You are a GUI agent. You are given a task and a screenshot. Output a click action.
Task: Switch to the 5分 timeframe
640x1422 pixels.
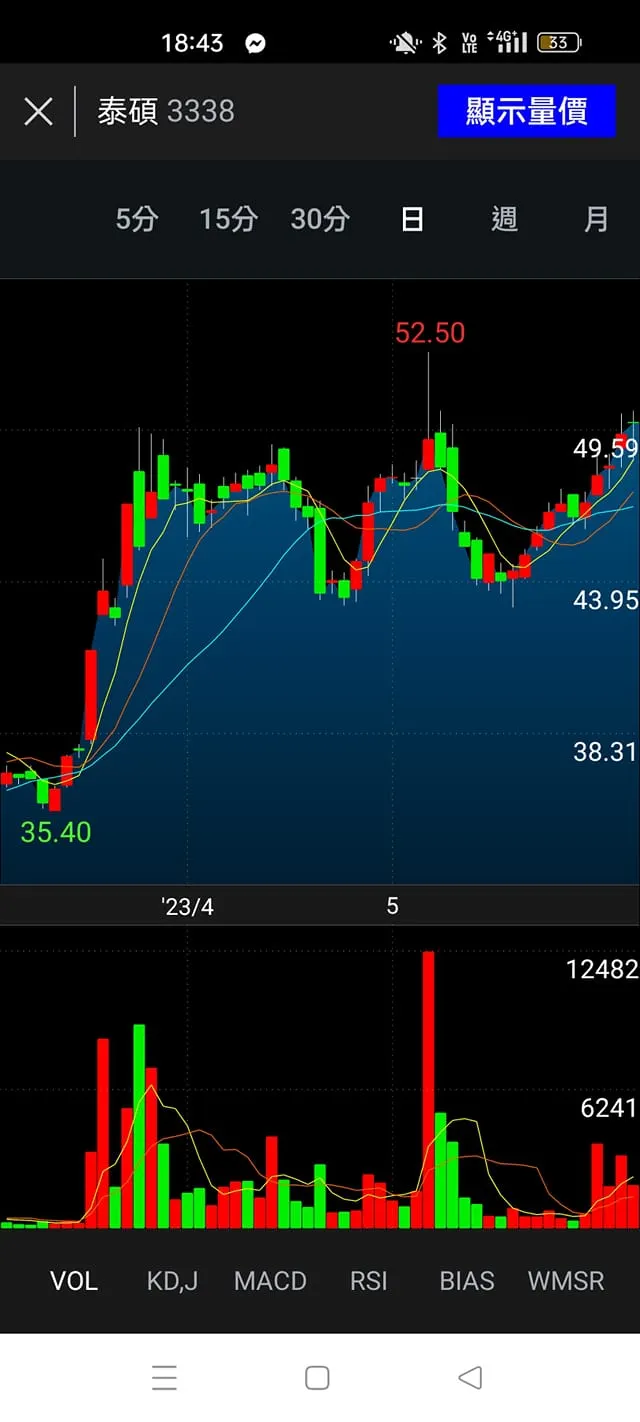pyautogui.click(x=137, y=219)
